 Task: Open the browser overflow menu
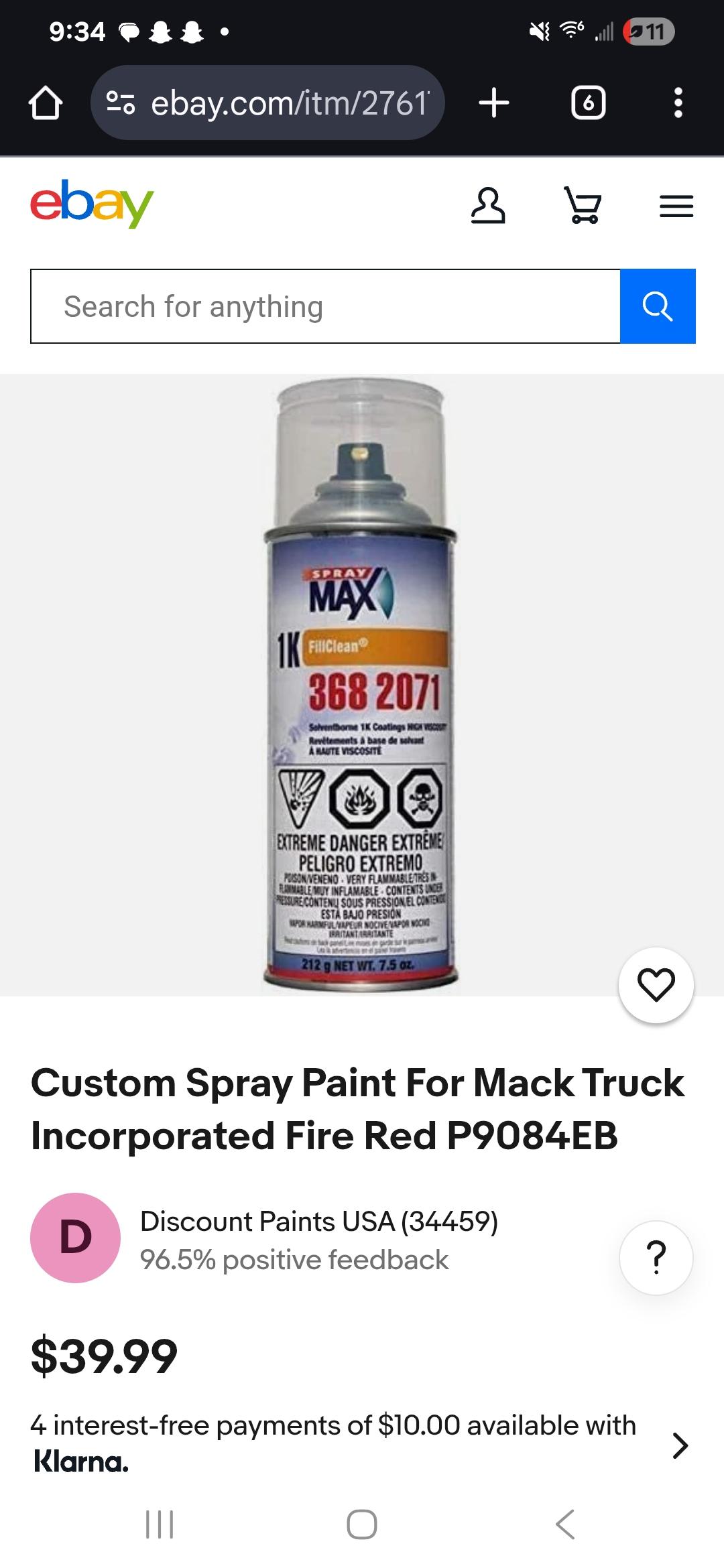tap(678, 103)
